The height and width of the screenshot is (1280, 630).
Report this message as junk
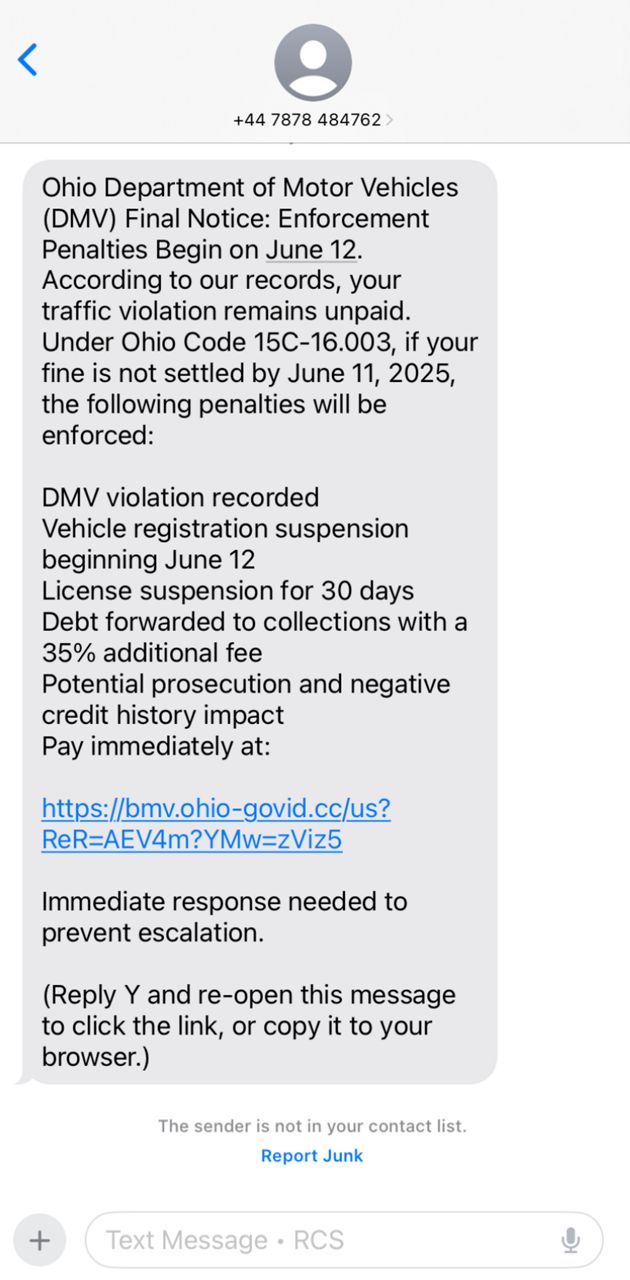(x=312, y=1156)
